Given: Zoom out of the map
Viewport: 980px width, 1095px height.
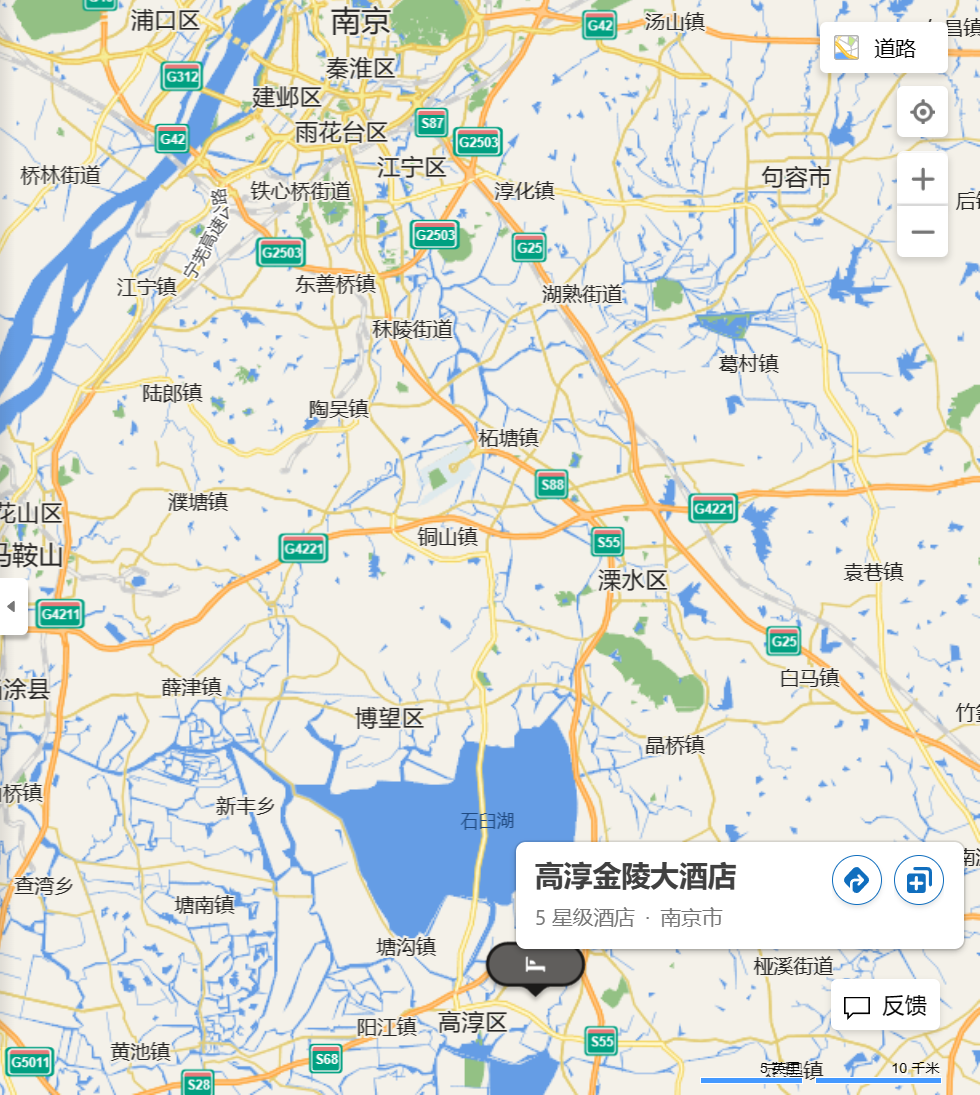Looking at the screenshot, I should point(922,232).
